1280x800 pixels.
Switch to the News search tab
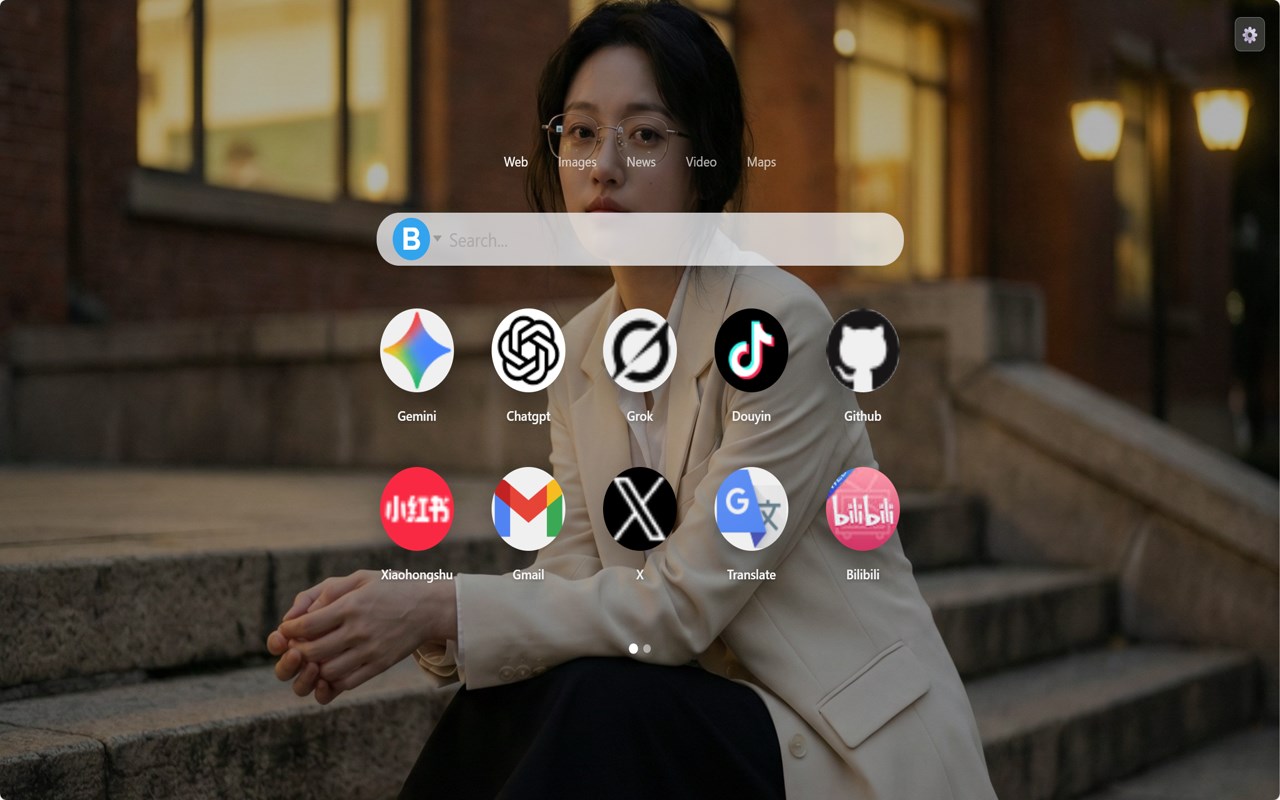(641, 162)
